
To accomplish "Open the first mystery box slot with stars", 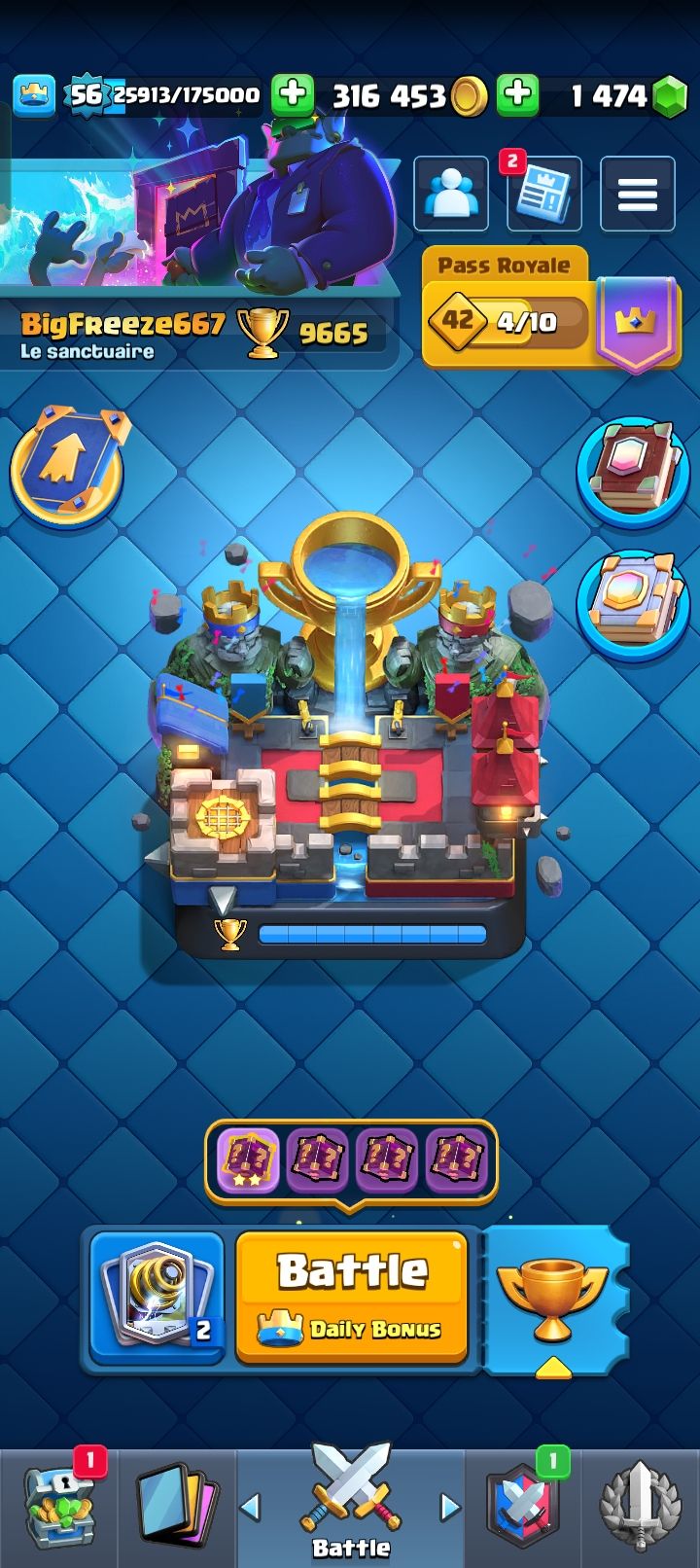I will tap(249, 1159).
